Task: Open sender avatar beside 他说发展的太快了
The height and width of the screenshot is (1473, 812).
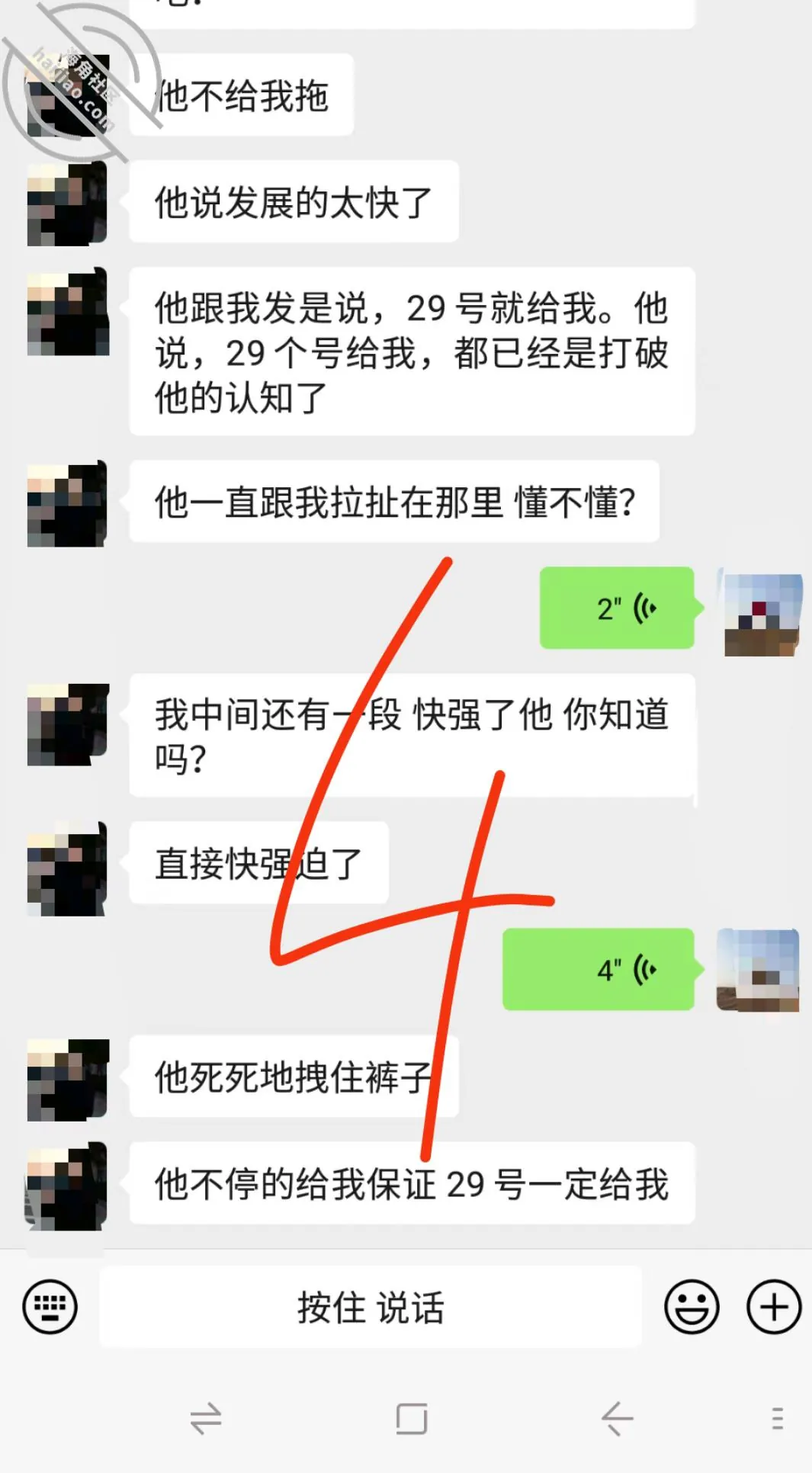Action: click(68, 204)
